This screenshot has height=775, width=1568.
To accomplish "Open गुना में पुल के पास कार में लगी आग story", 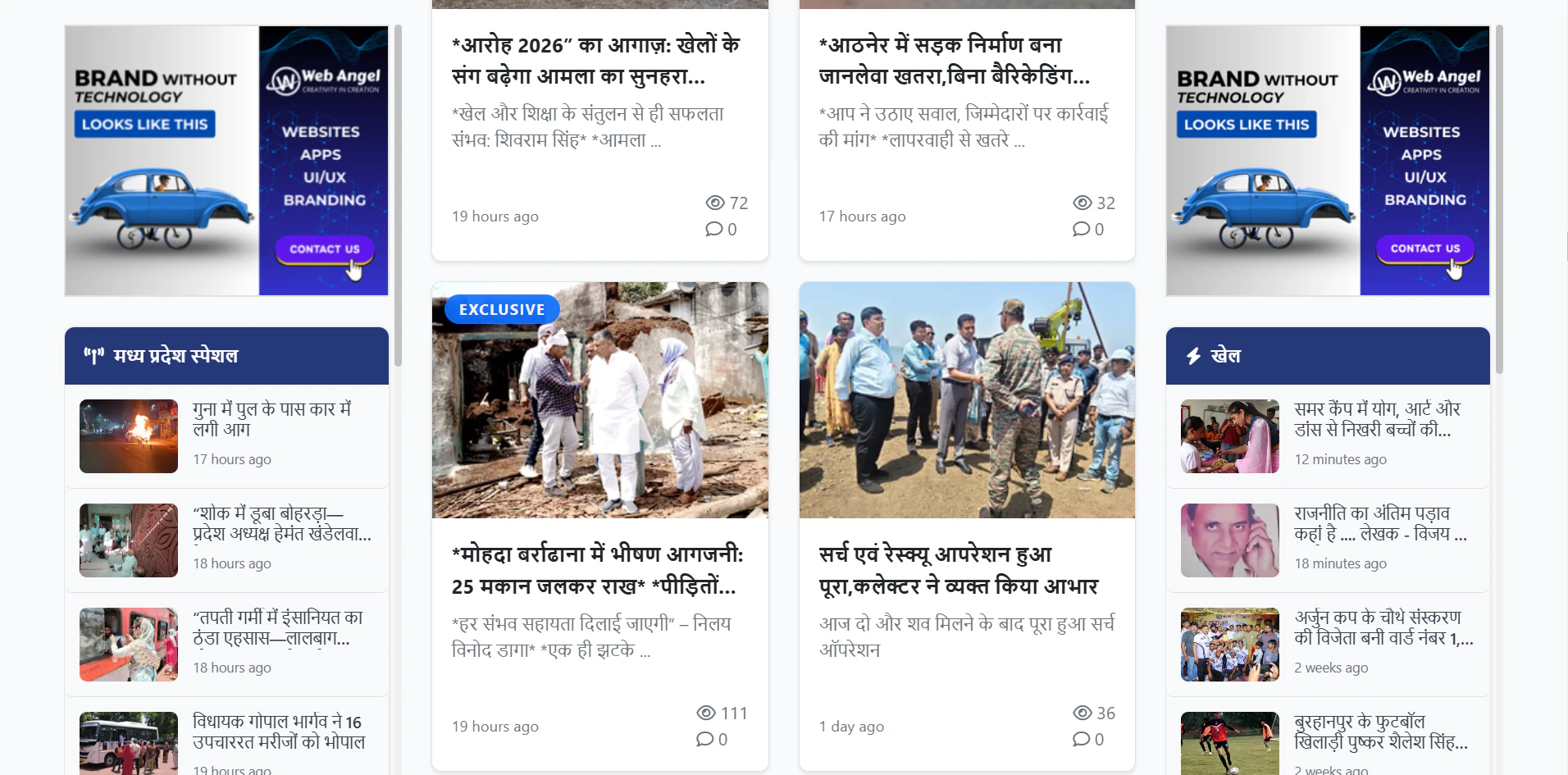I will click(x=226, y=436).
